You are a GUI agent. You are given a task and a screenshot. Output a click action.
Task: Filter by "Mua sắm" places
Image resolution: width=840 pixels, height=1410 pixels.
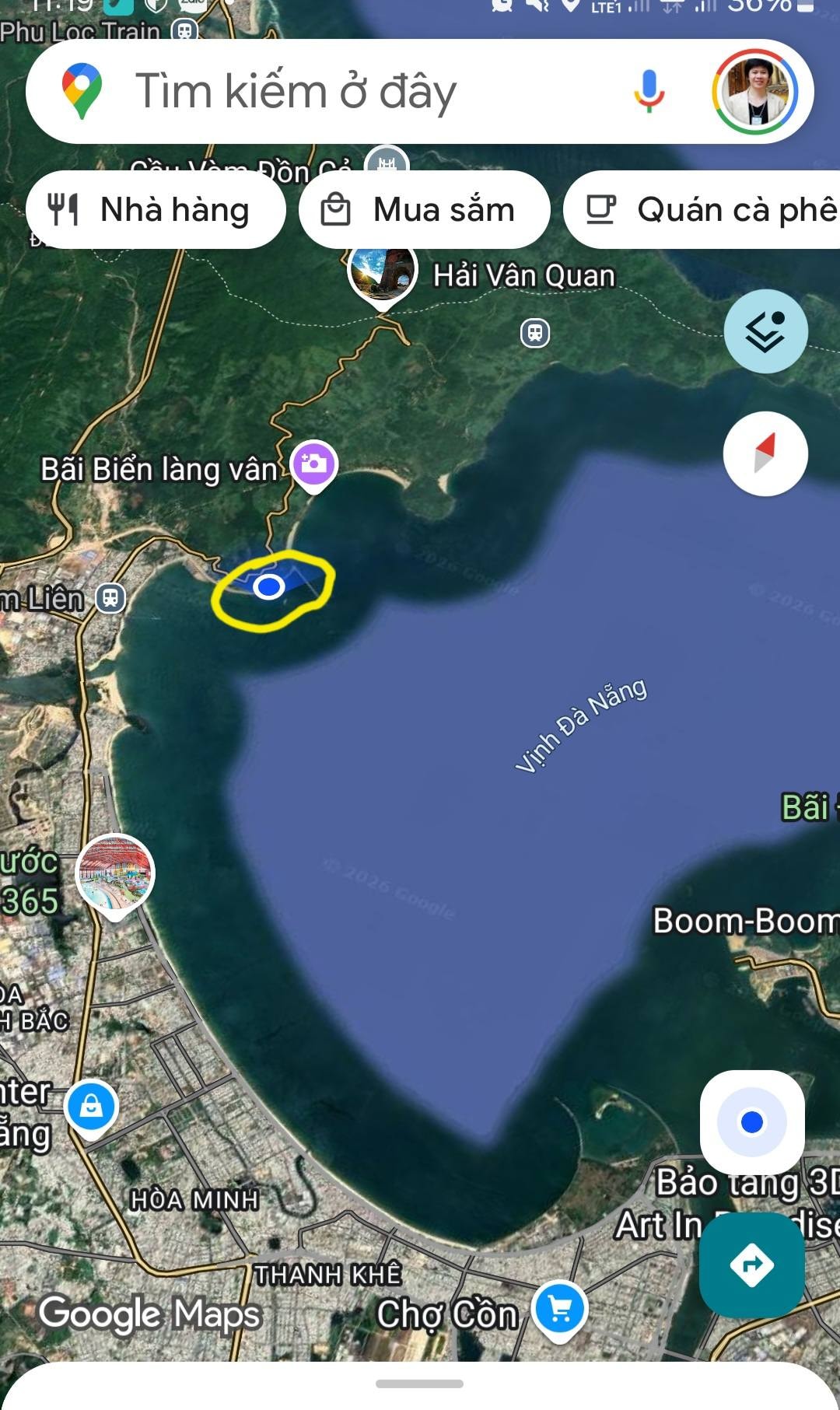pos(425,210)
